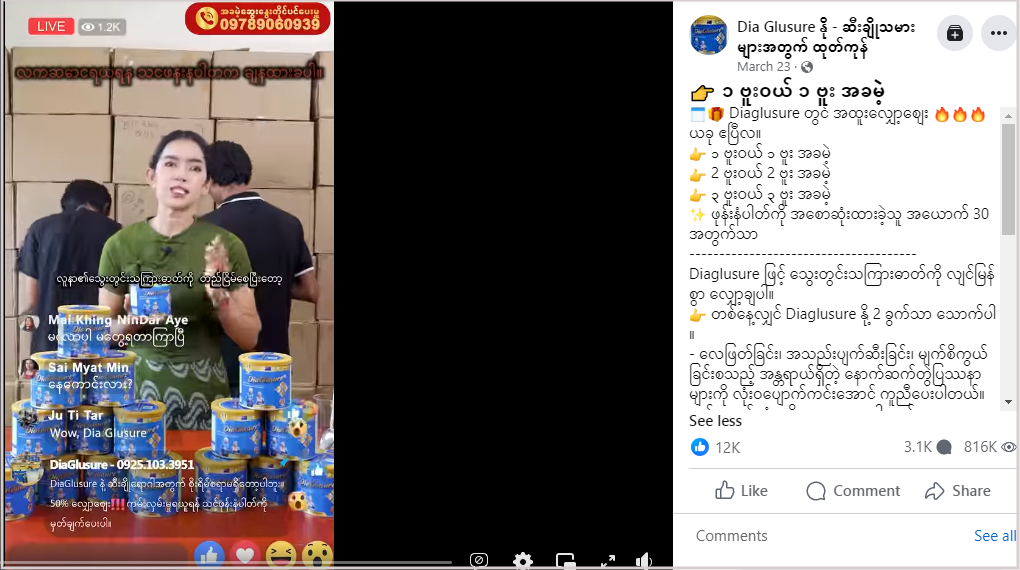Screen dimensions: 1020x570
Task: Share this post
Action: (957, 490)
